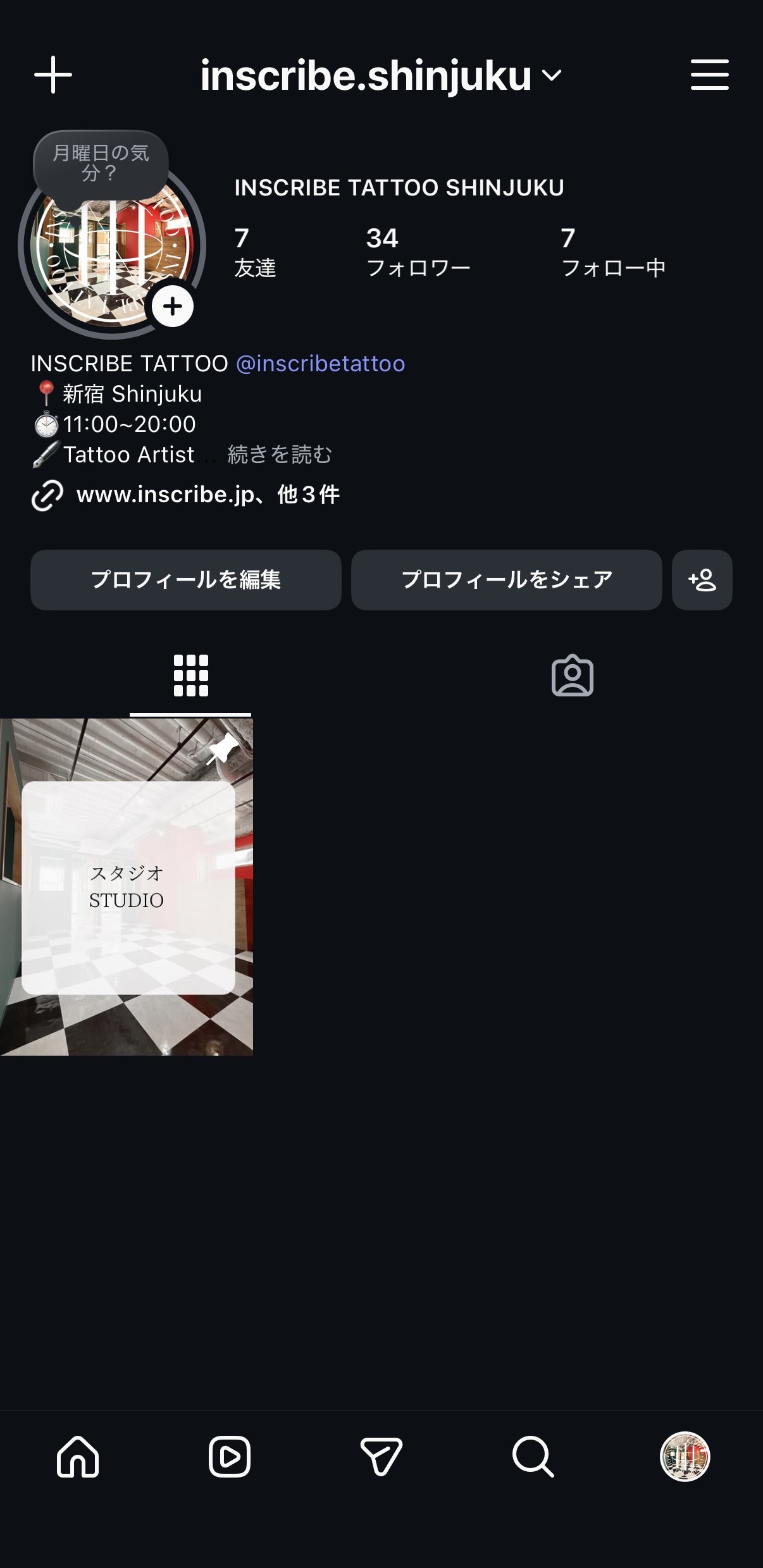The image size is (763, 1568).
Task: Open the search tab
Action: pyautogui.click(x=533, y=1457)
